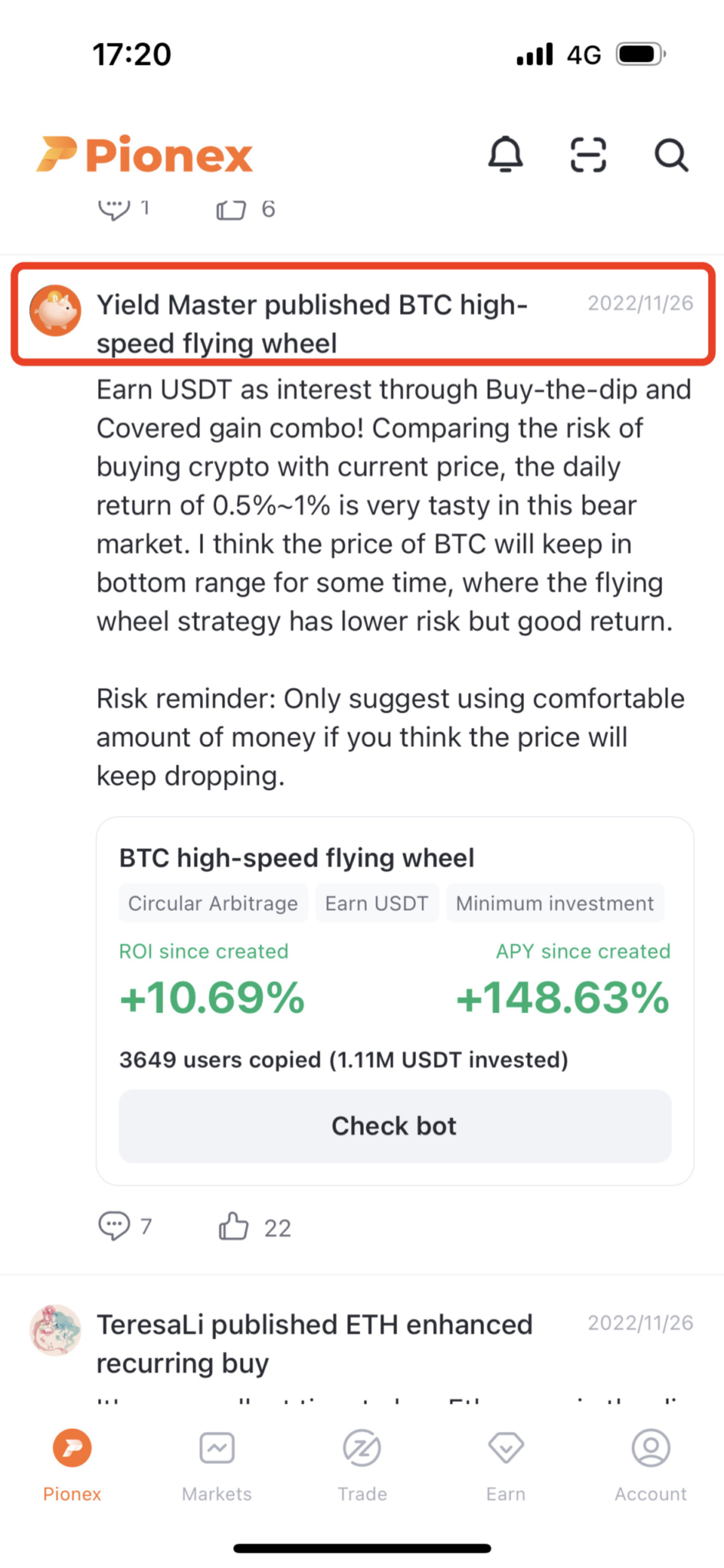Open the notifications bell
This screenshot has width=724, height=1568.
(x=507, y=155)
